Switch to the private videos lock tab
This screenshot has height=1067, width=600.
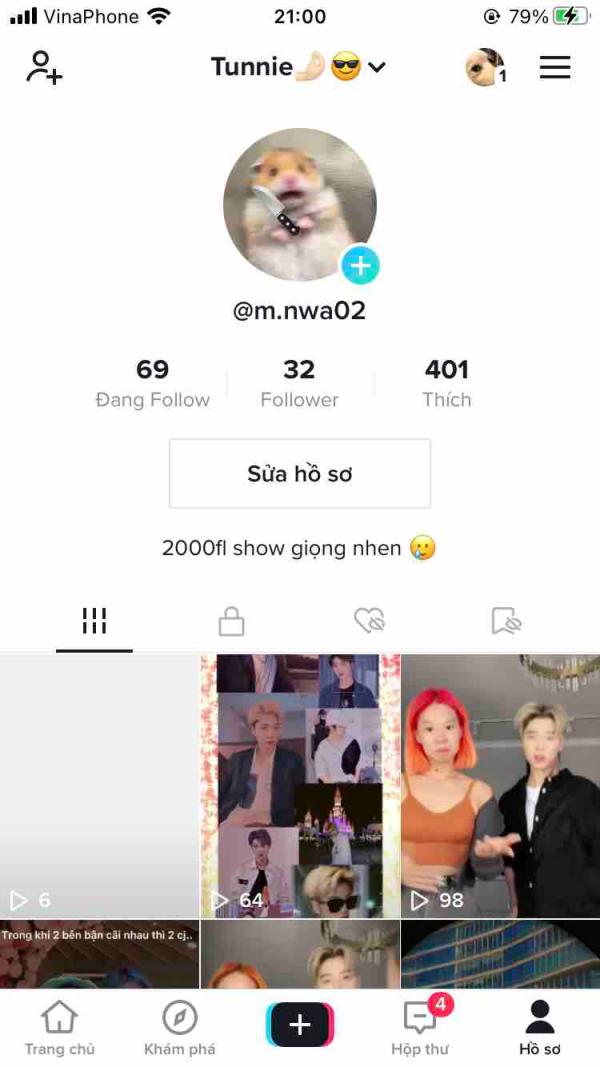pyautogui.click(x=231, y=621)
